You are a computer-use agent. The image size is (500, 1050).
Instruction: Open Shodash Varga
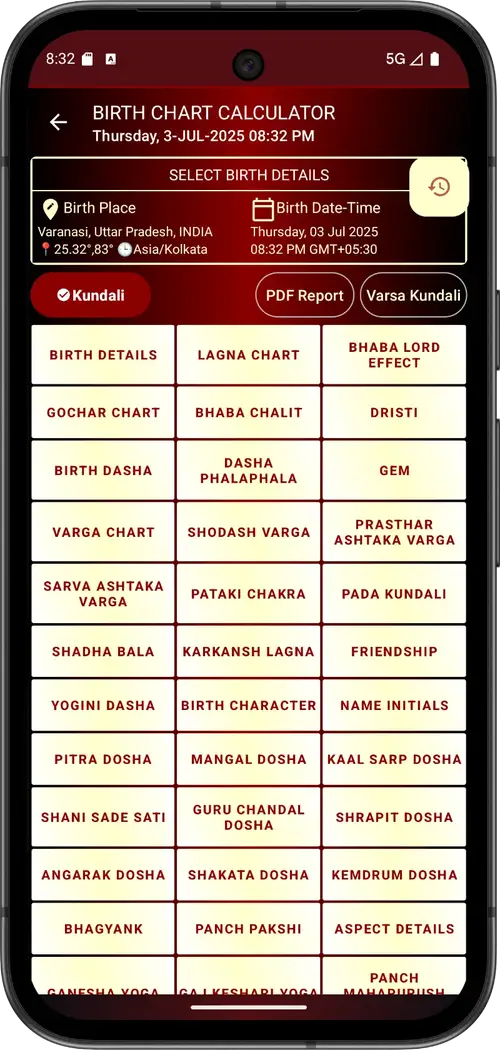[248, 532]
